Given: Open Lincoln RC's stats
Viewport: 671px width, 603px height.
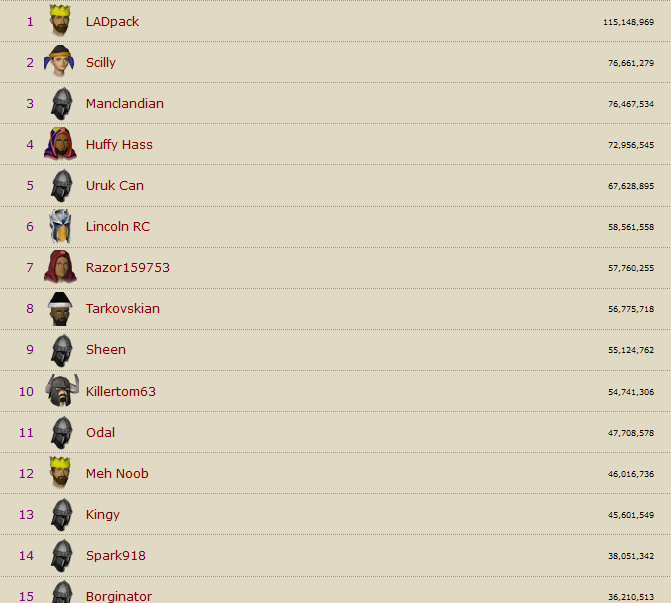Looking at the screenshot, I should point(117,226).
